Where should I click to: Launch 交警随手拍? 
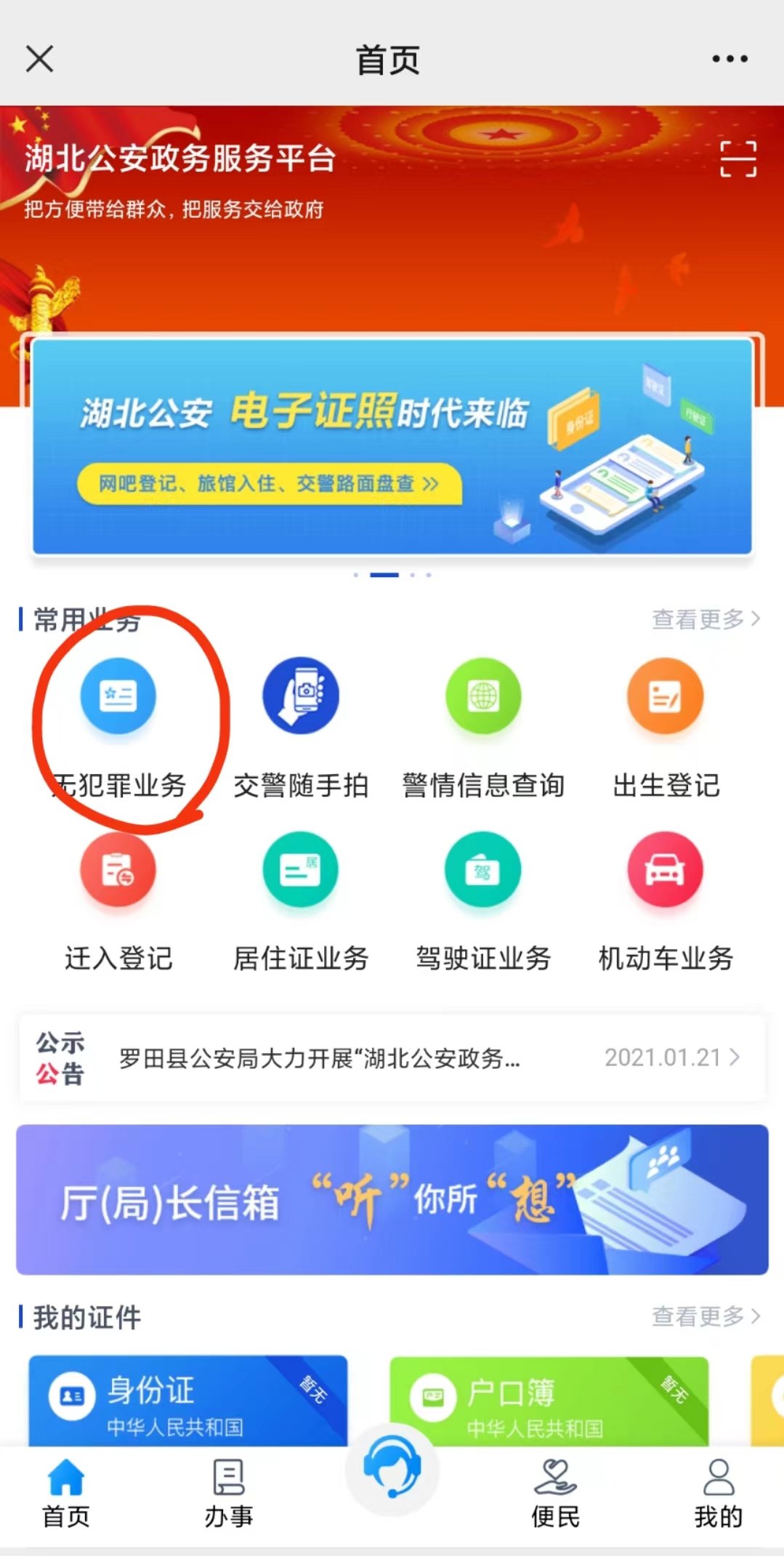(x=301, y=696)
